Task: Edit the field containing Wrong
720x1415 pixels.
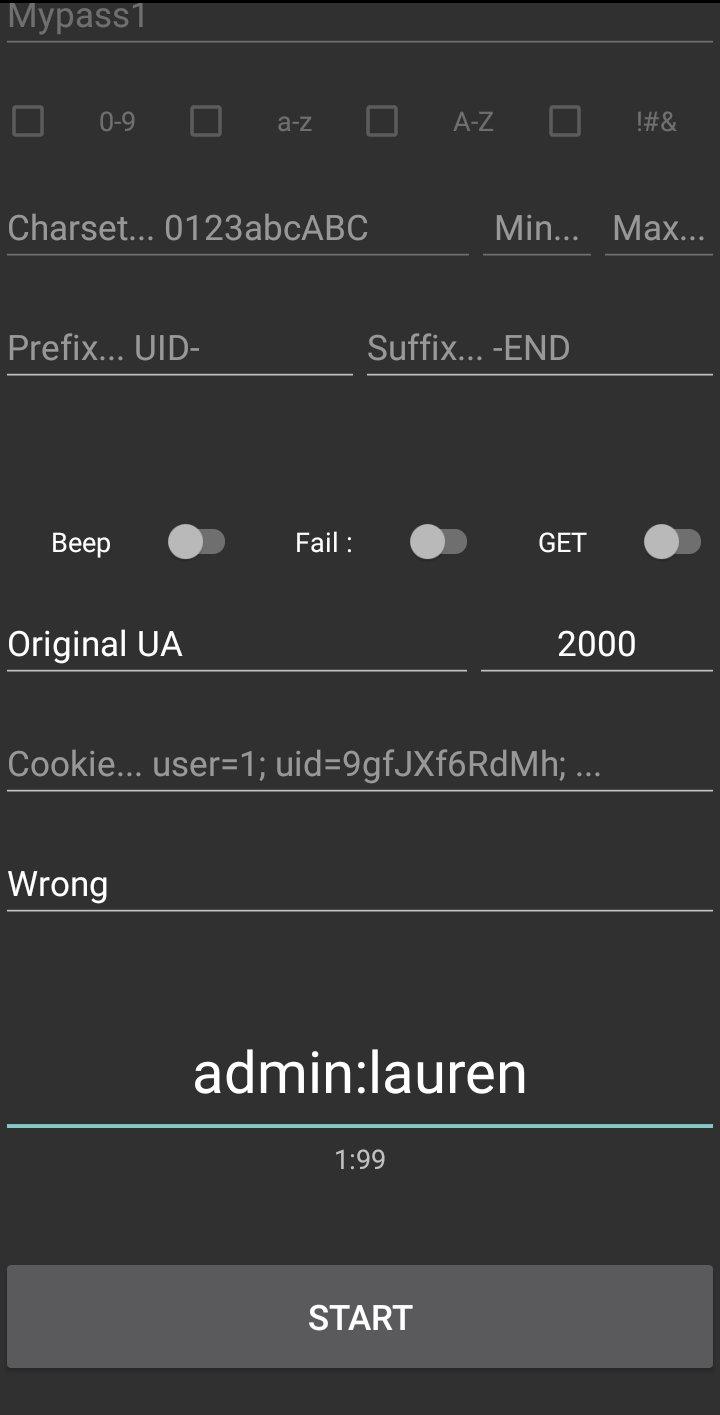Action: coord(360,885)
